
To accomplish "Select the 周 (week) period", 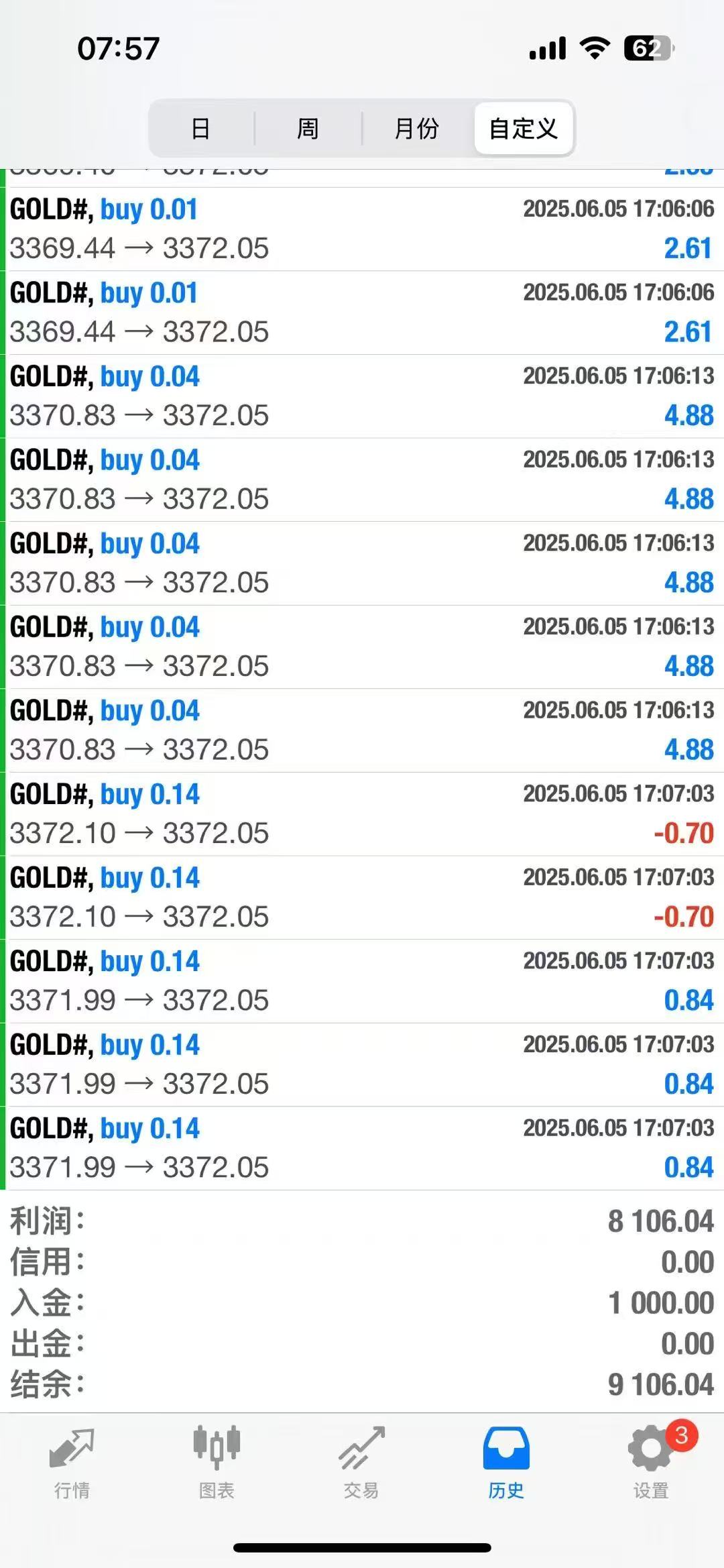I will 308,128.
